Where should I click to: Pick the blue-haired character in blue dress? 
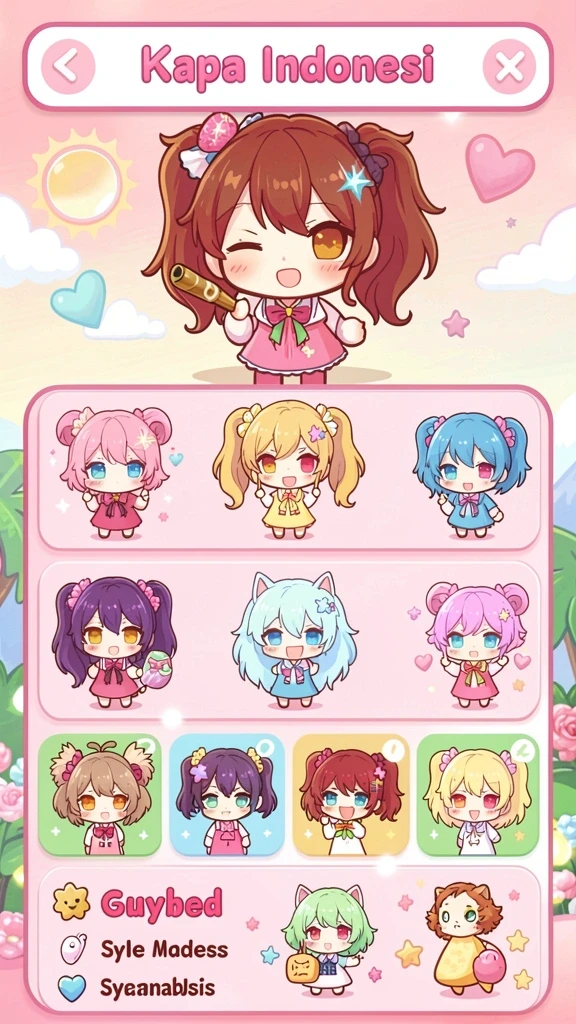click(472, 474)
